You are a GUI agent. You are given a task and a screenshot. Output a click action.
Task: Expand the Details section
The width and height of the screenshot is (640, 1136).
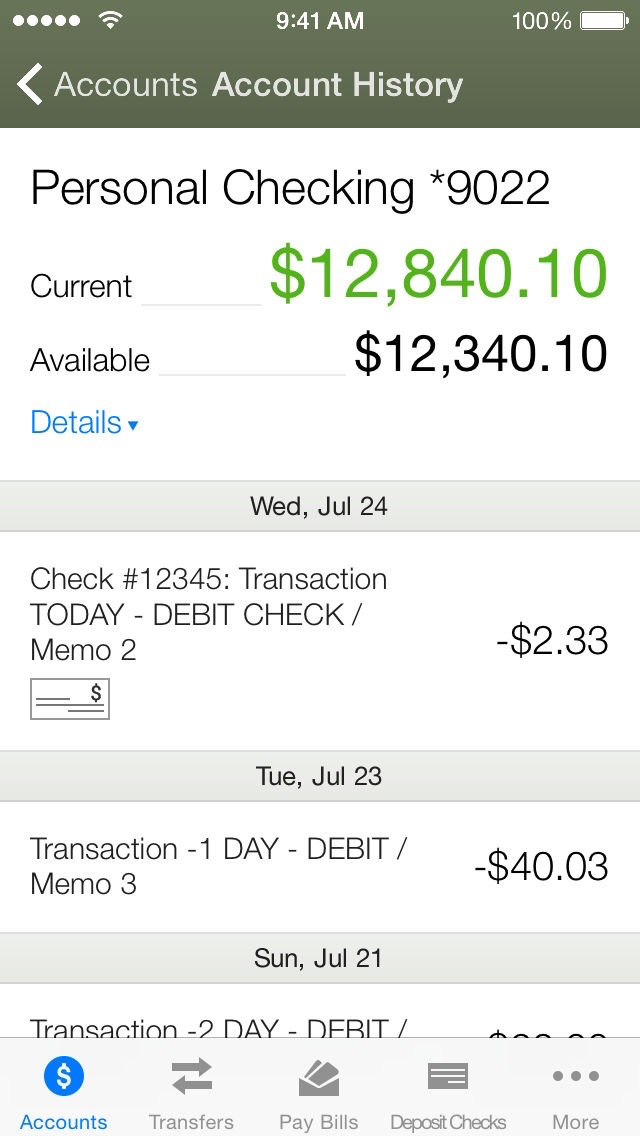click(84, 423)
